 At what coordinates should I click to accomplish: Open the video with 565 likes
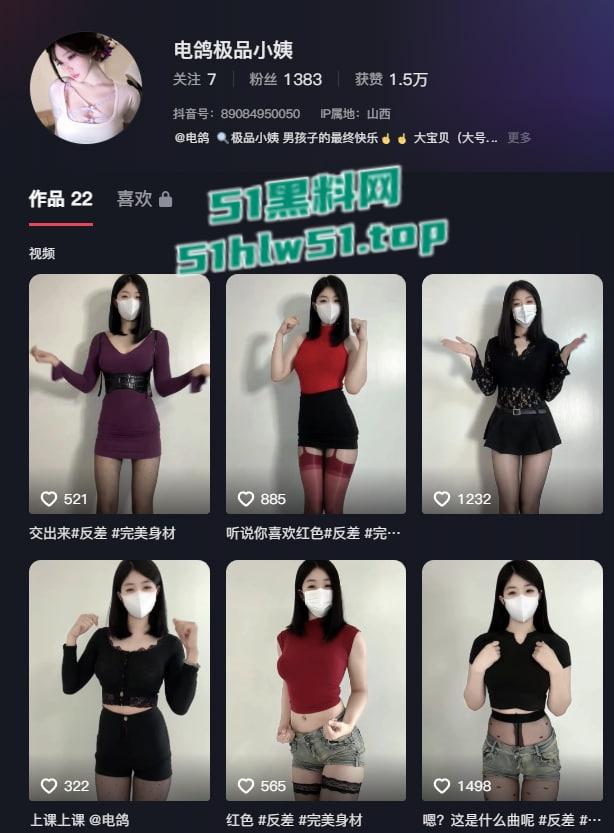pyautogui.click(x=316, y=680)
